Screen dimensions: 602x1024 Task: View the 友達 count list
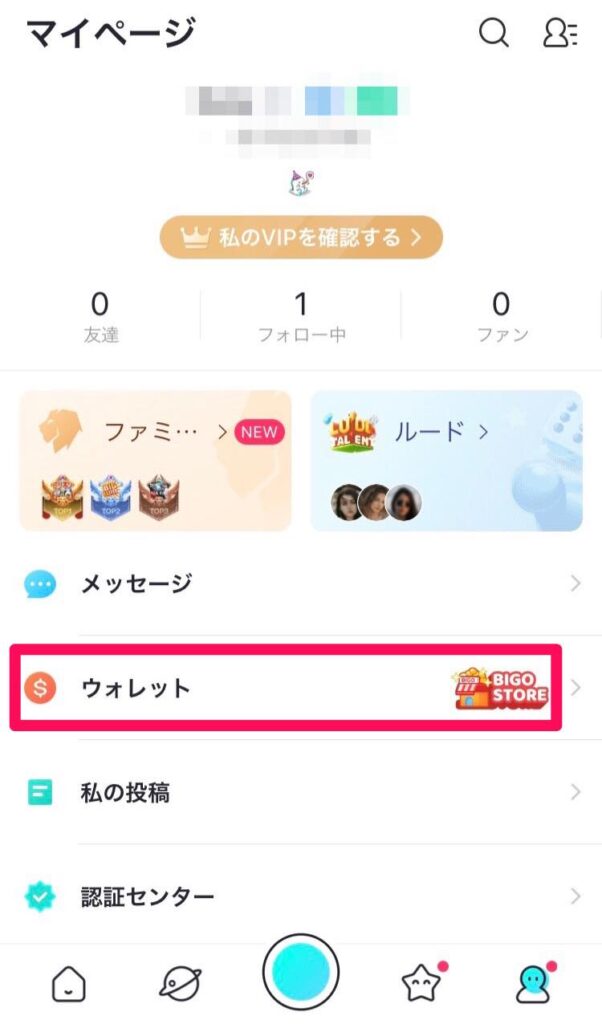(x=100, y=316)
